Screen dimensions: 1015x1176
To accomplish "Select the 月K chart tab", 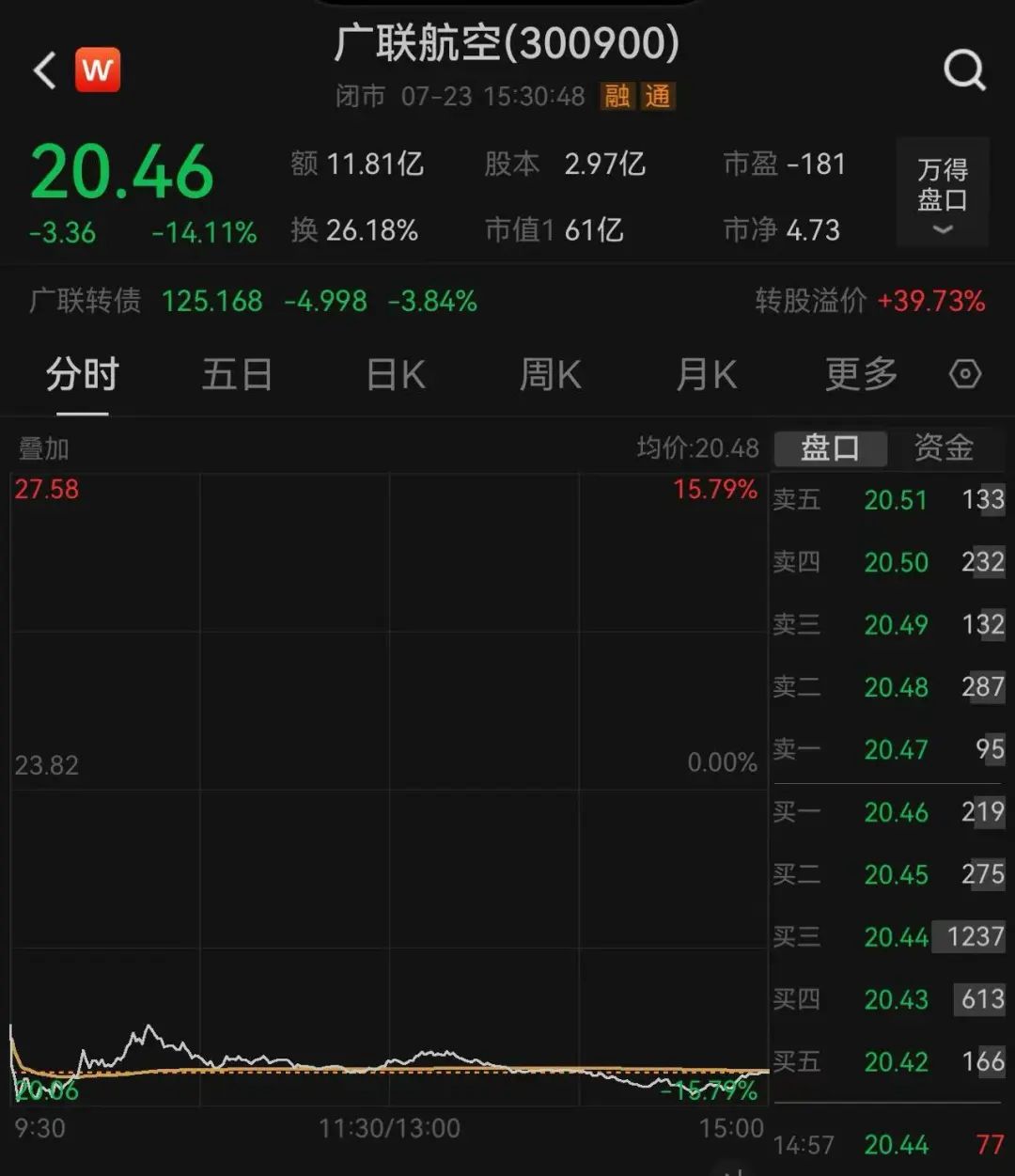I will coord(706,375).
